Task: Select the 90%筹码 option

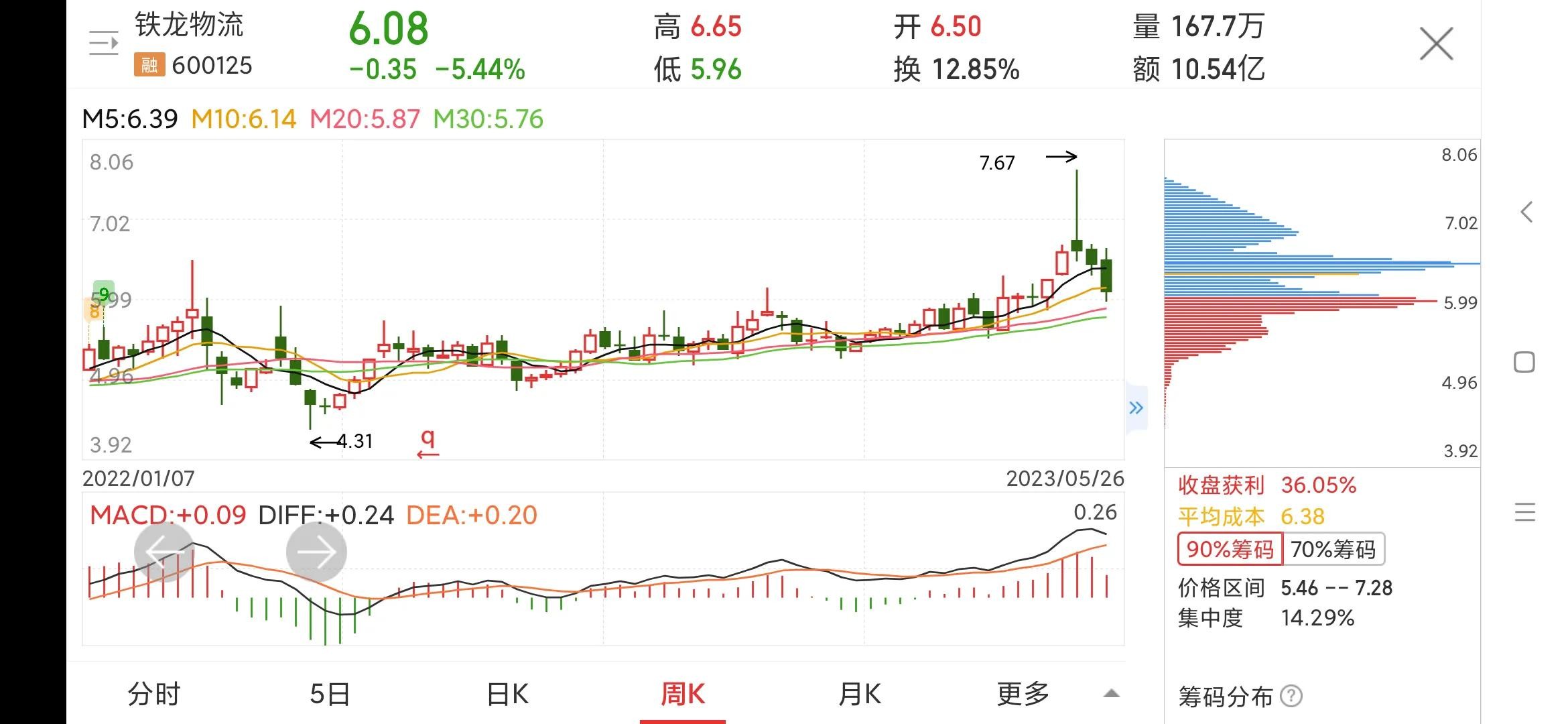Action: [x=1230, y=550]
